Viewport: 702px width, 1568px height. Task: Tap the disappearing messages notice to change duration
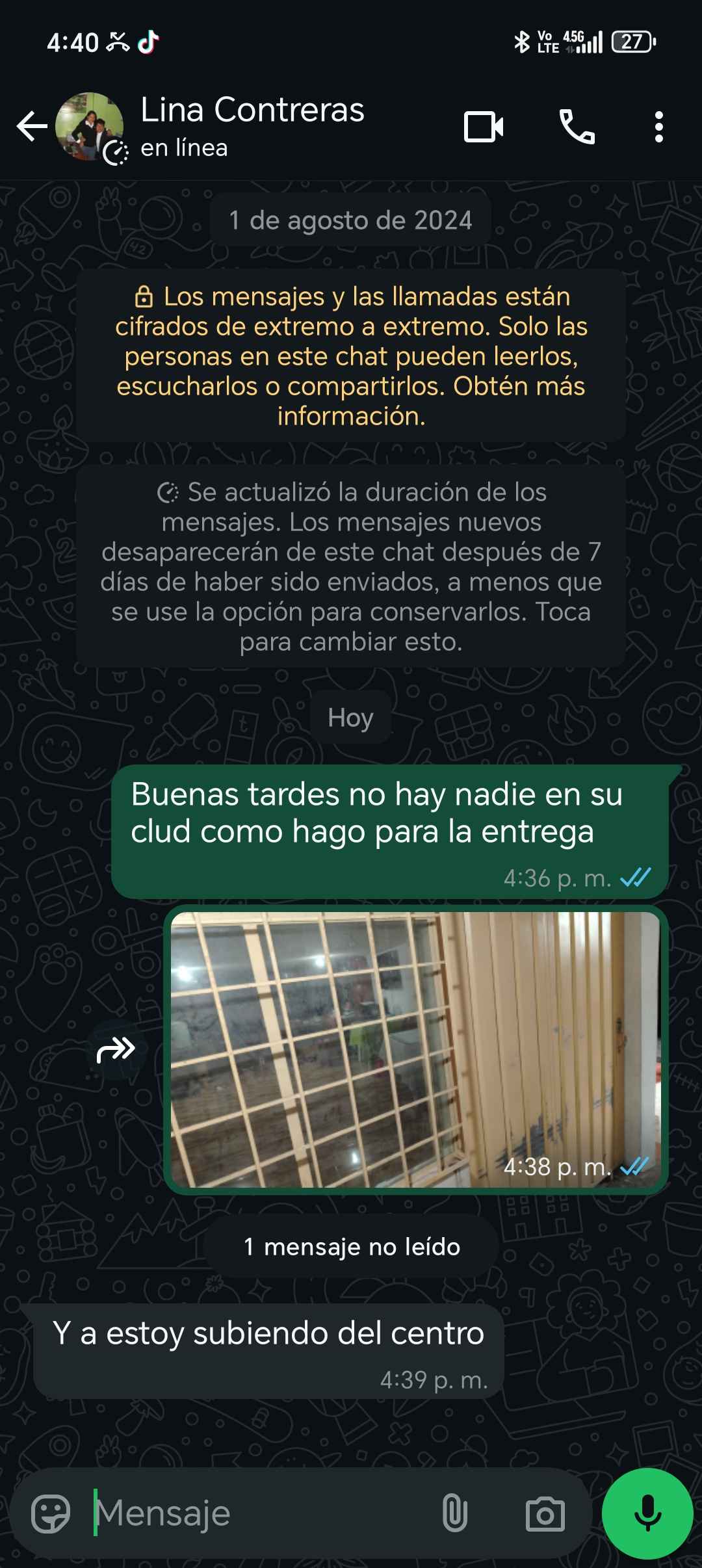point(351,566)
